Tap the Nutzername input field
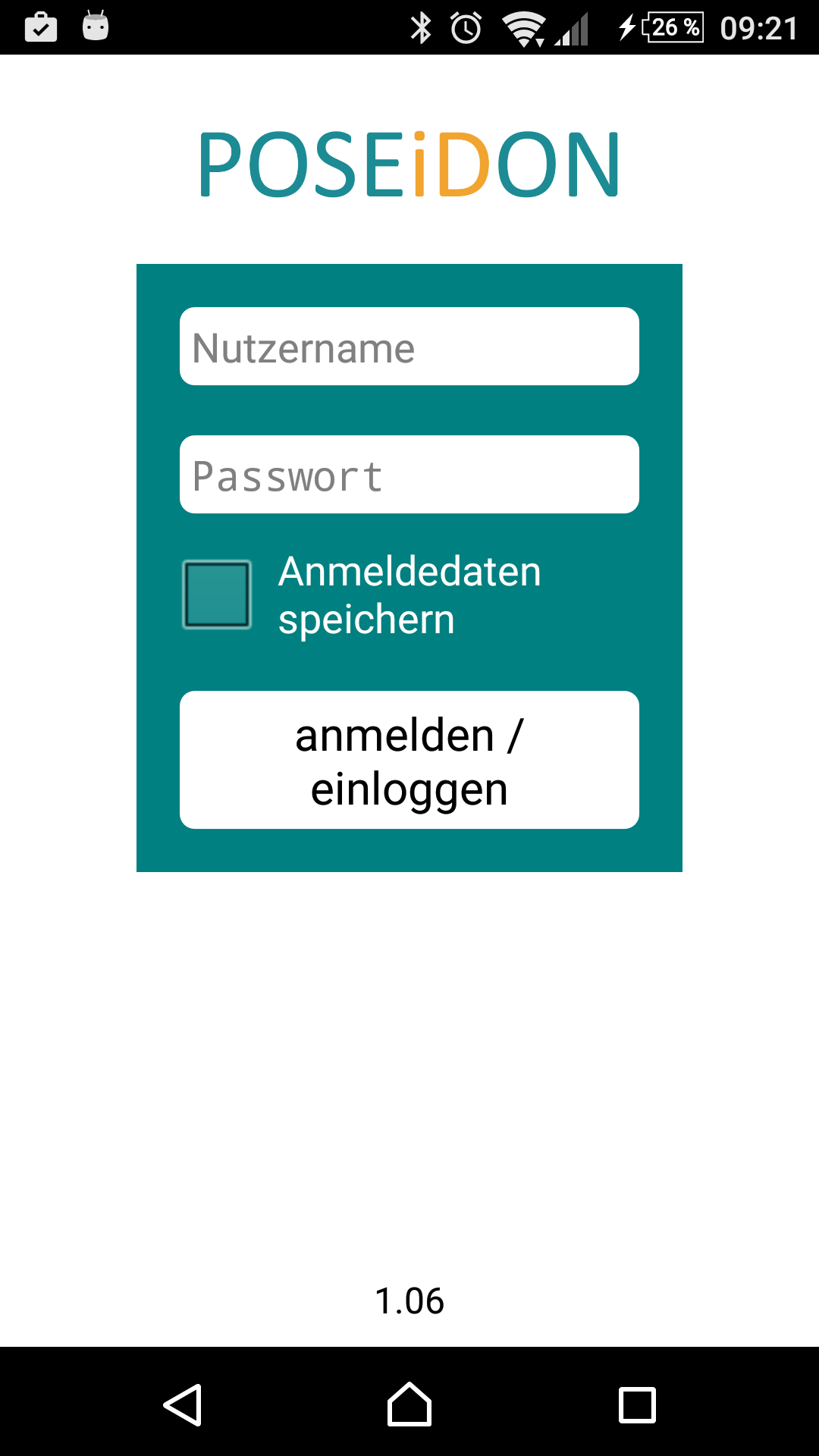819x1456 pixels. [x=409, y=347]
